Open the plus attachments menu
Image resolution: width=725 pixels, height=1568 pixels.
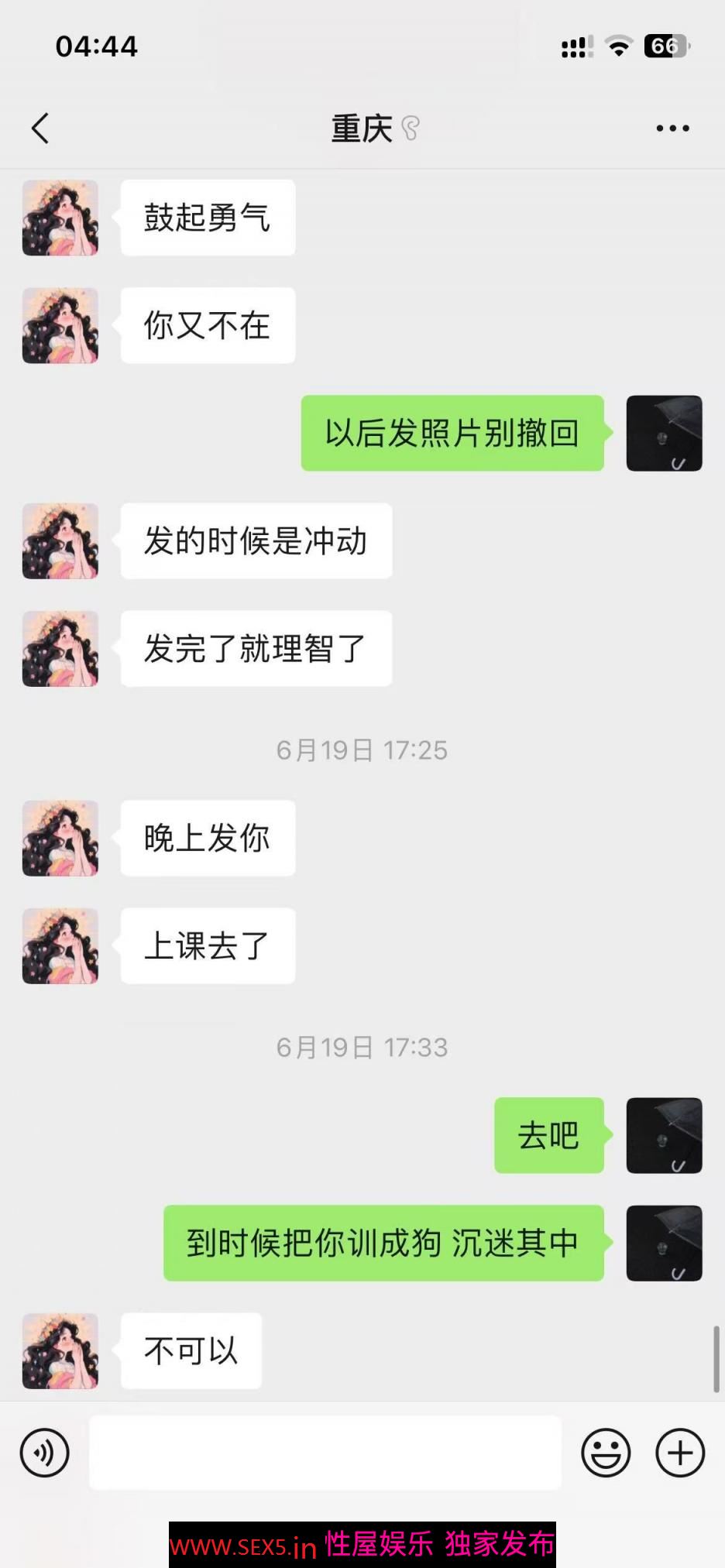680,1452
